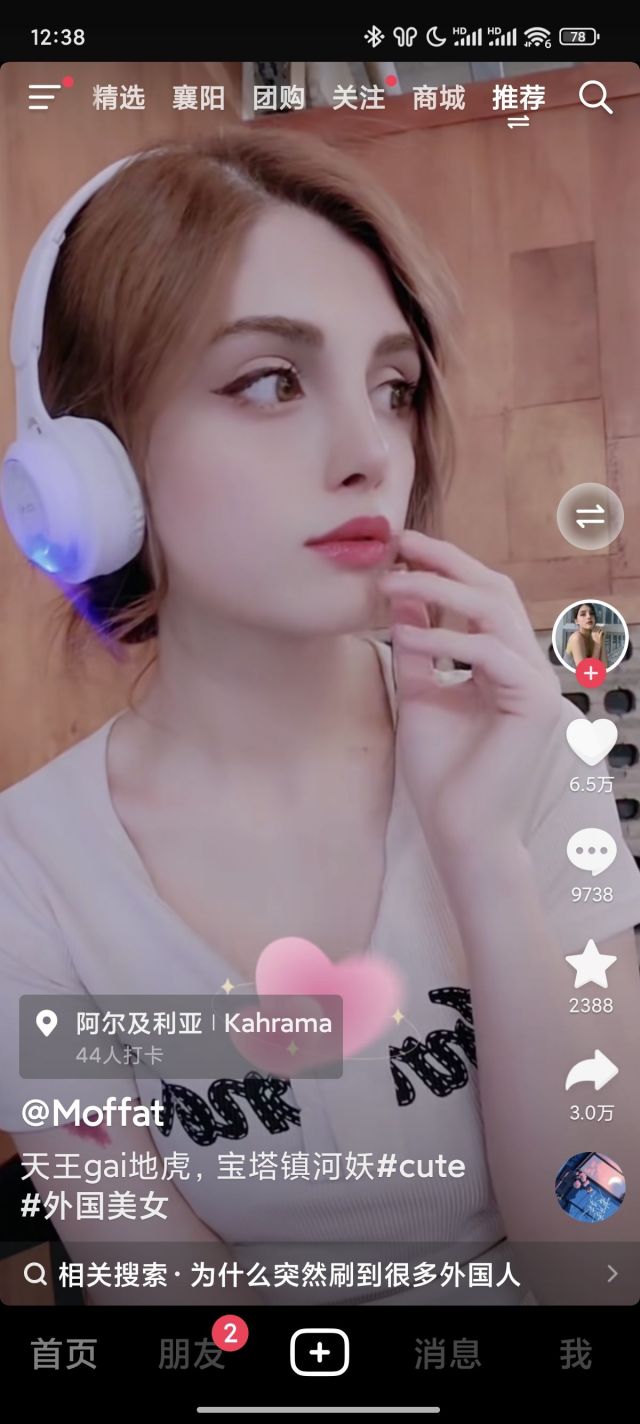The width and height of the screenshot is (640, 1424).
Task: Select the 推荐 recommended tab
Action: (x=518, y=98)
